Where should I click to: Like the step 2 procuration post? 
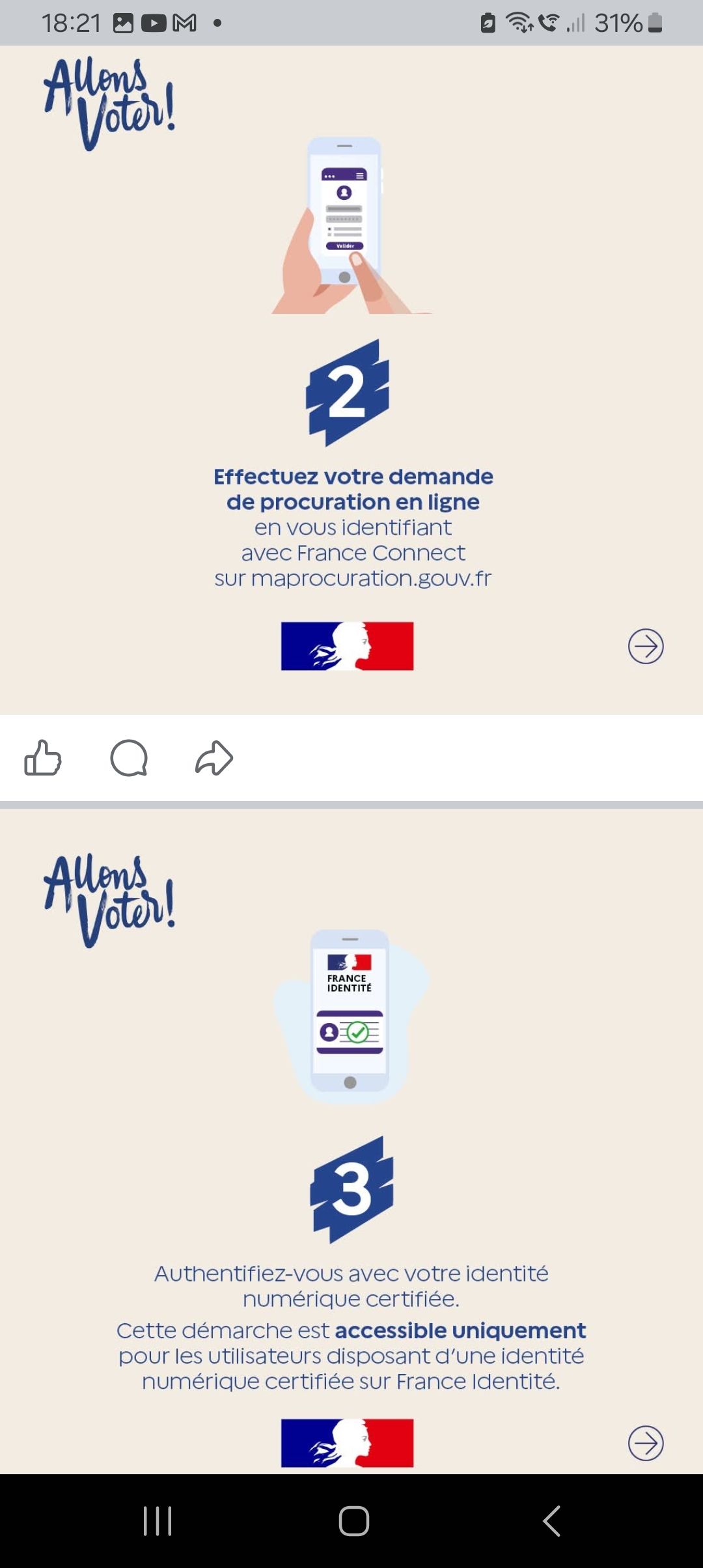click(43, 758)
